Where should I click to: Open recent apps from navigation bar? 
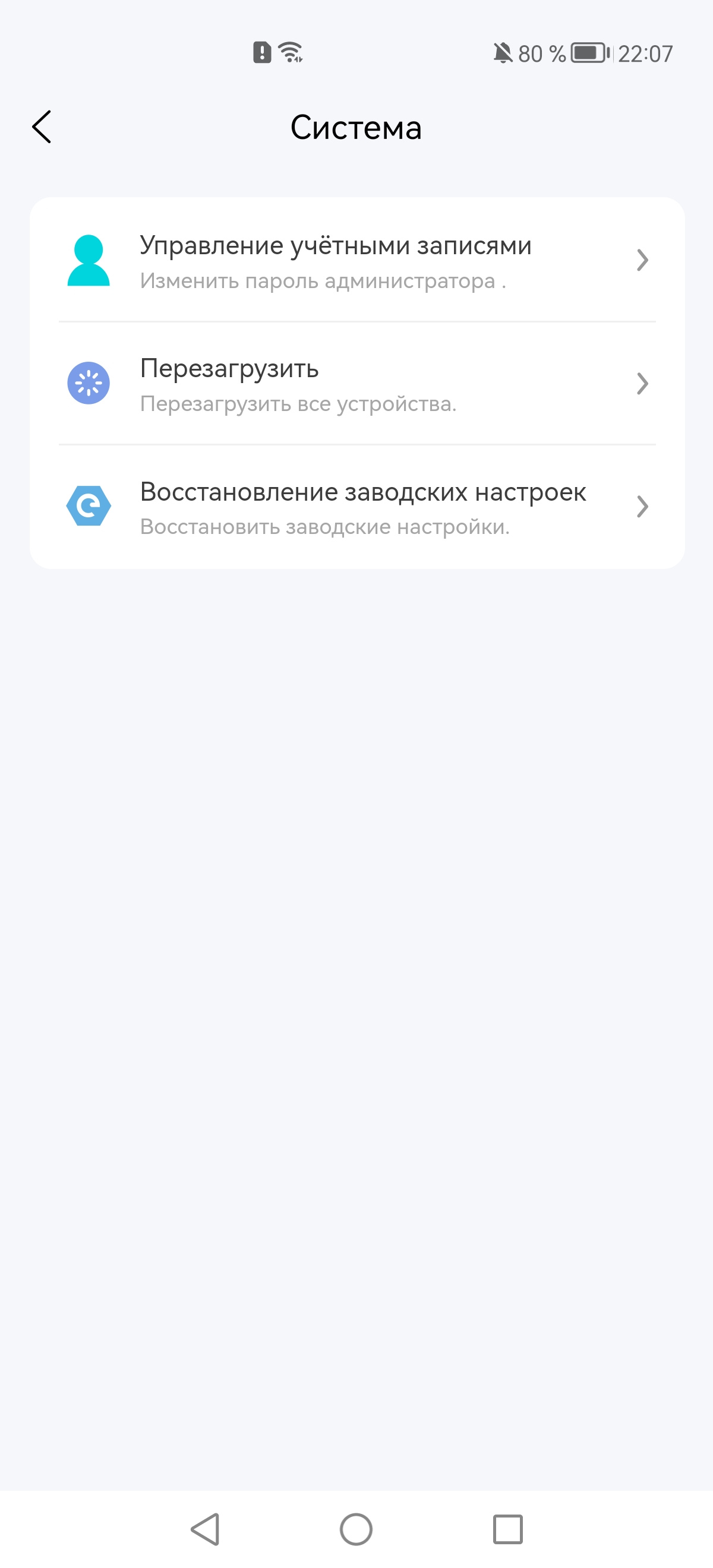(507, 1528)
